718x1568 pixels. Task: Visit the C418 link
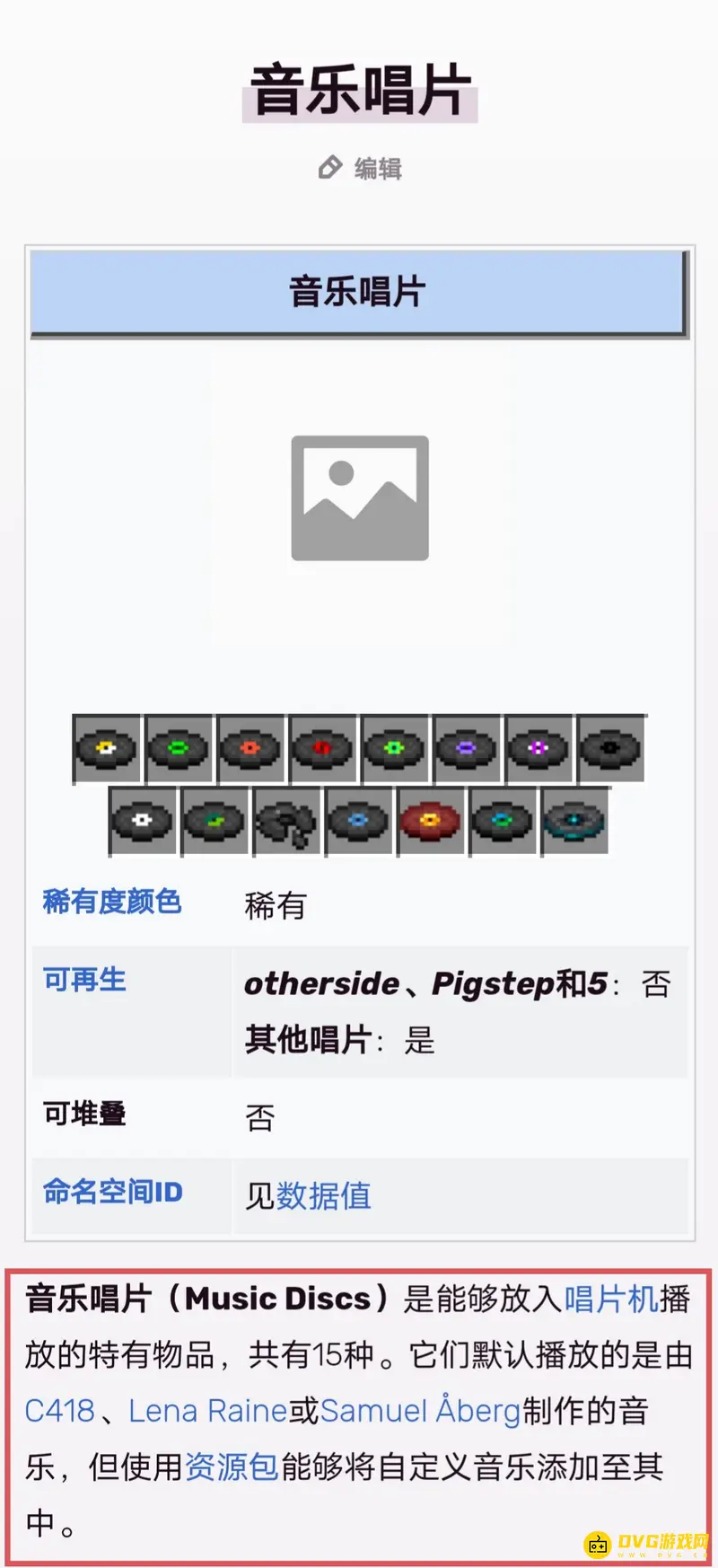[59, 1411]
